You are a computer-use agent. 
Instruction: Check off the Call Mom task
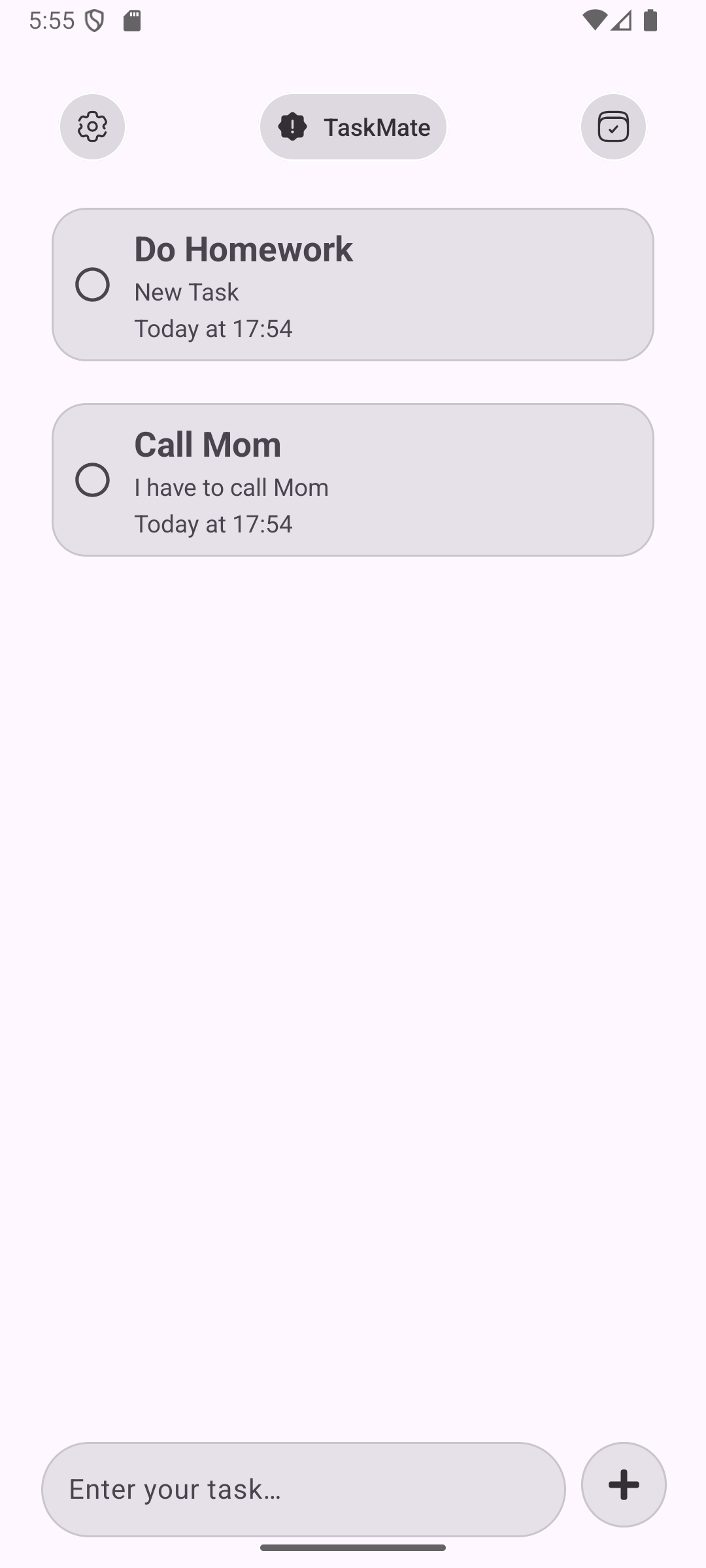pyautogui.click(x=92, y=480)
